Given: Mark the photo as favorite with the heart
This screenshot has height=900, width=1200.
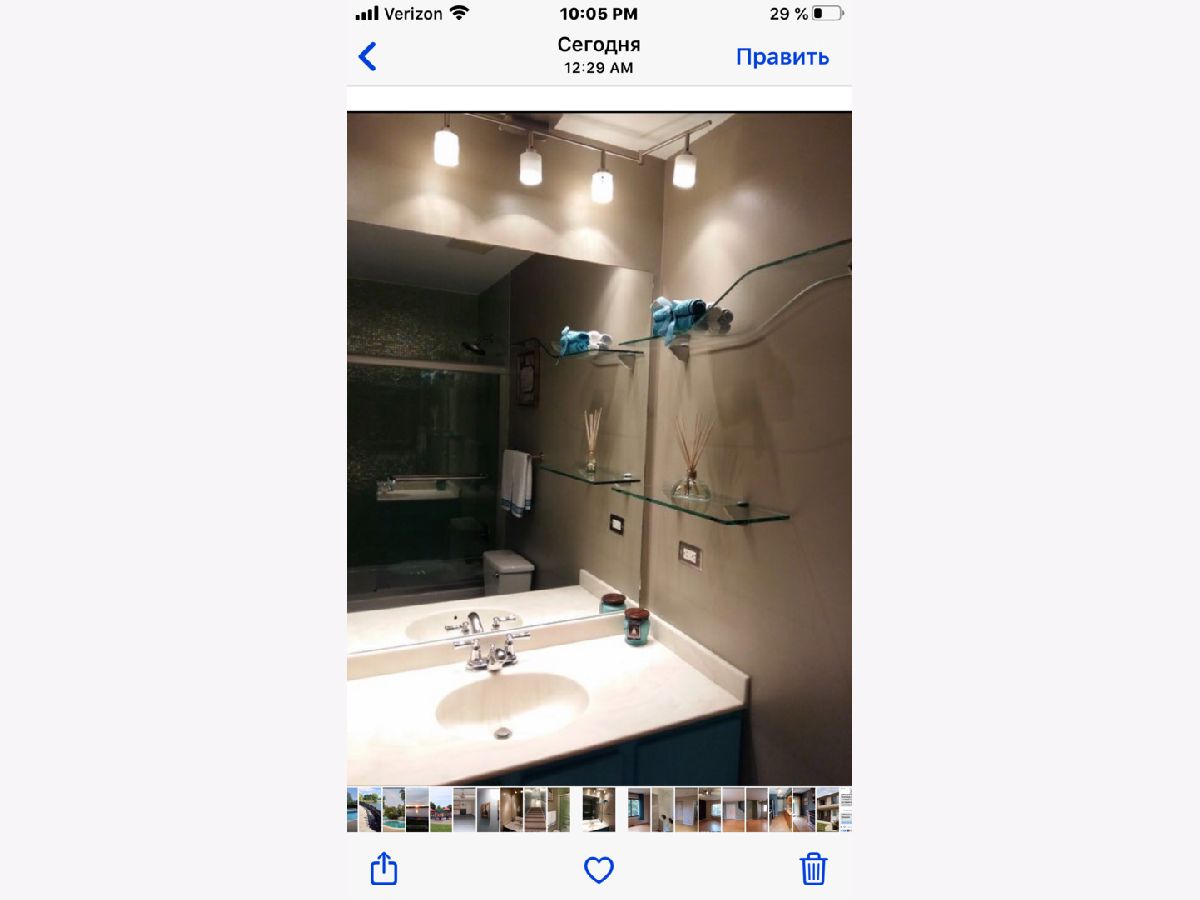Looking at the screenshot, I should (x=598, y=870).
